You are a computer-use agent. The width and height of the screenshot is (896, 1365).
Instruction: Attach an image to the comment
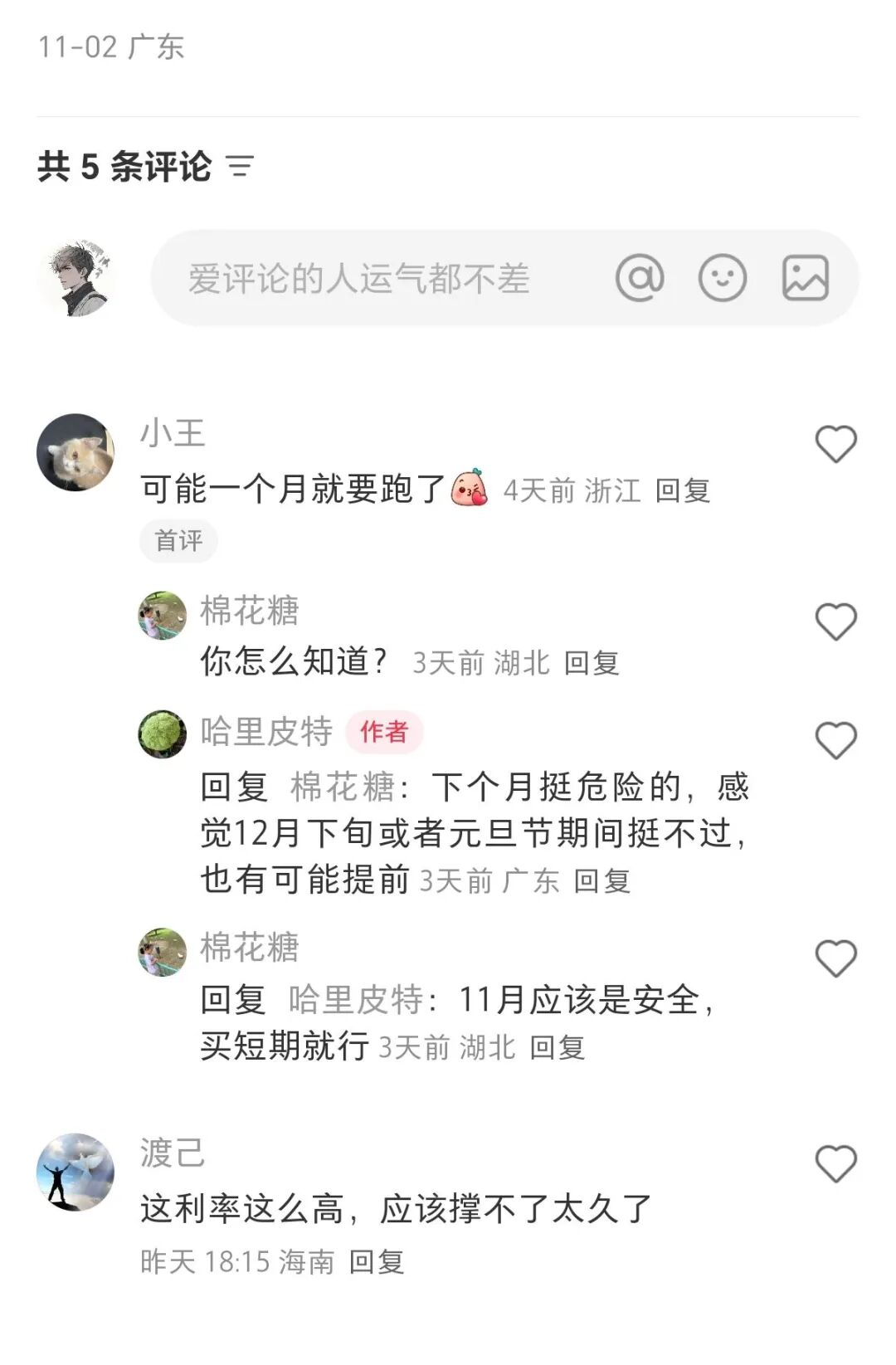[805, 278]
